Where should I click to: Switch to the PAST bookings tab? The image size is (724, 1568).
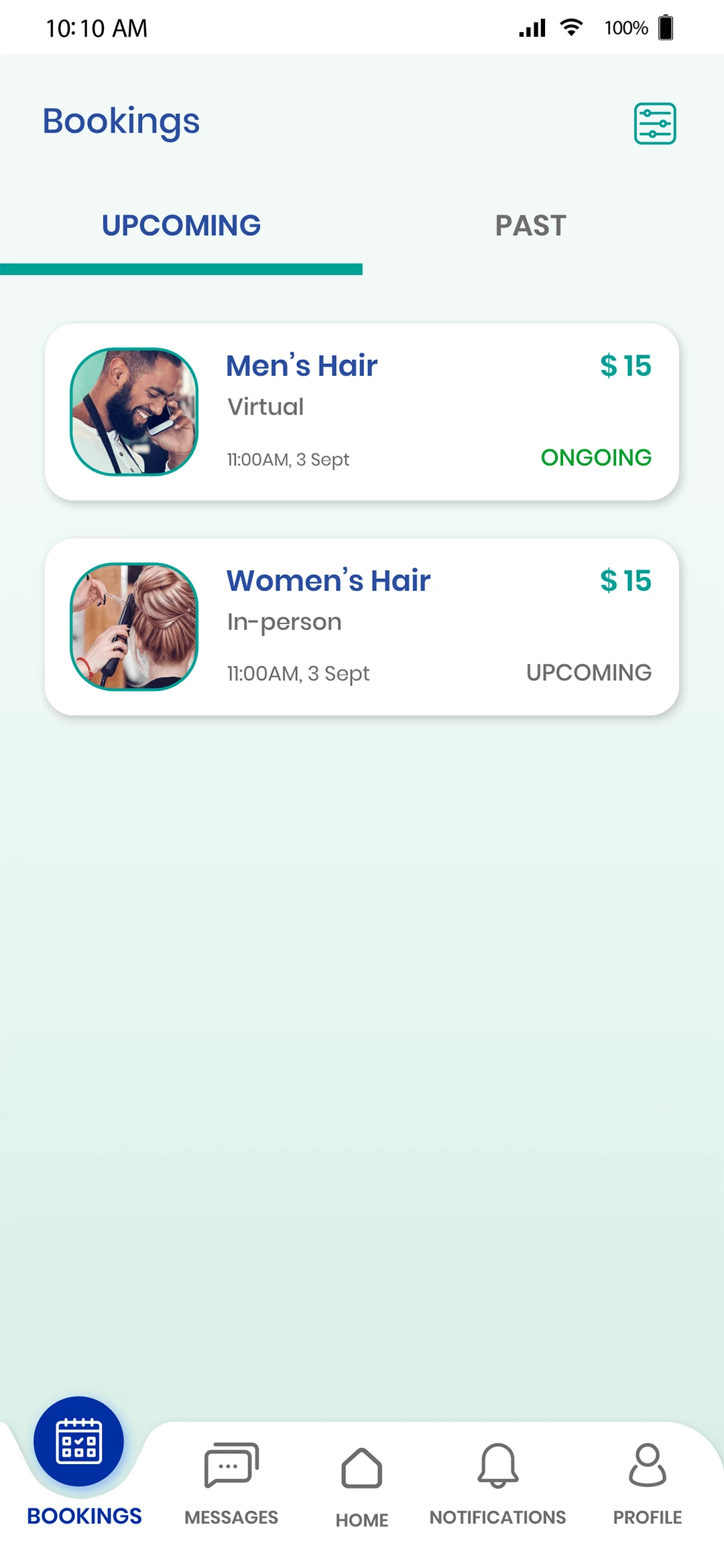[x=530, y=226]
